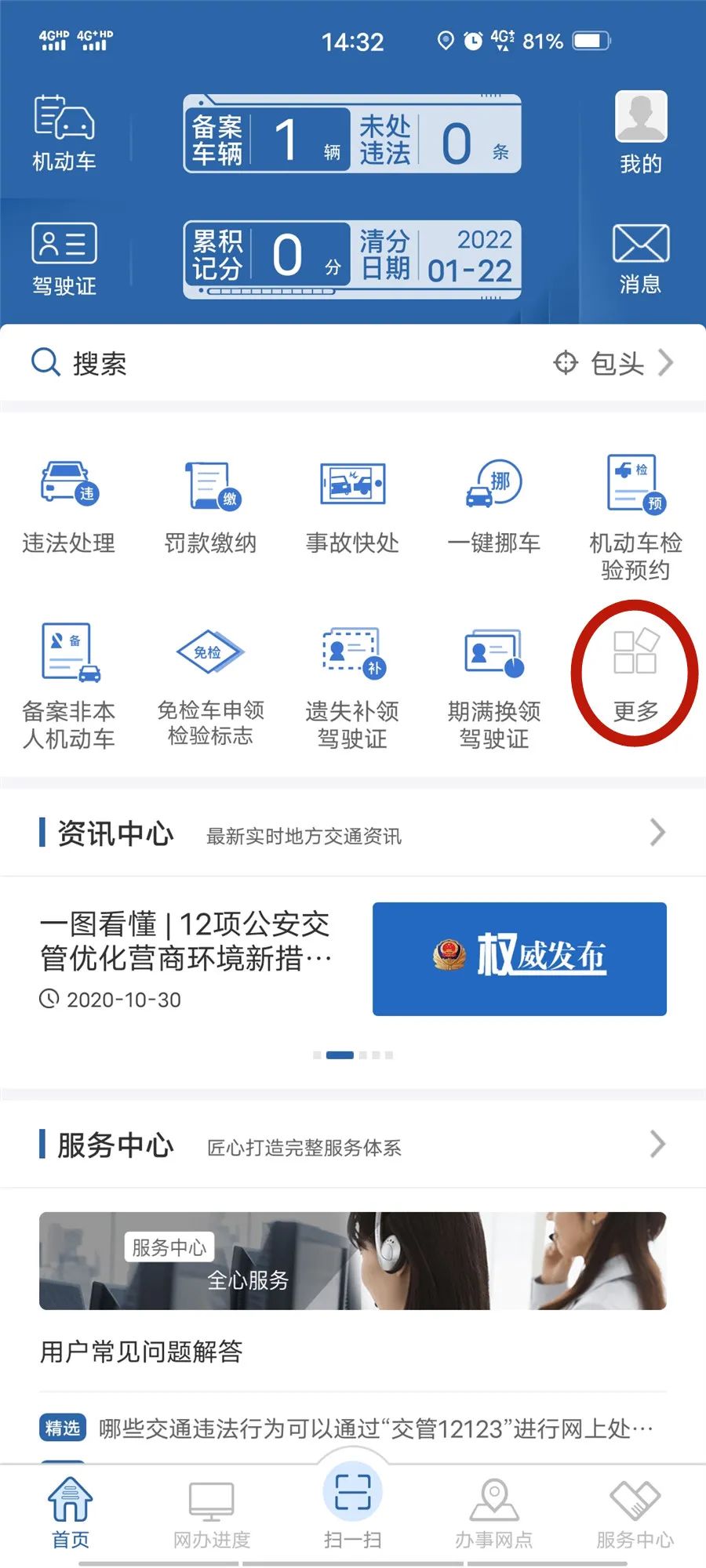The width and height of the screenshot is (706, 1568).
Task: Switch to the 办事网点 tab
Action: [x=494, y=1515]
